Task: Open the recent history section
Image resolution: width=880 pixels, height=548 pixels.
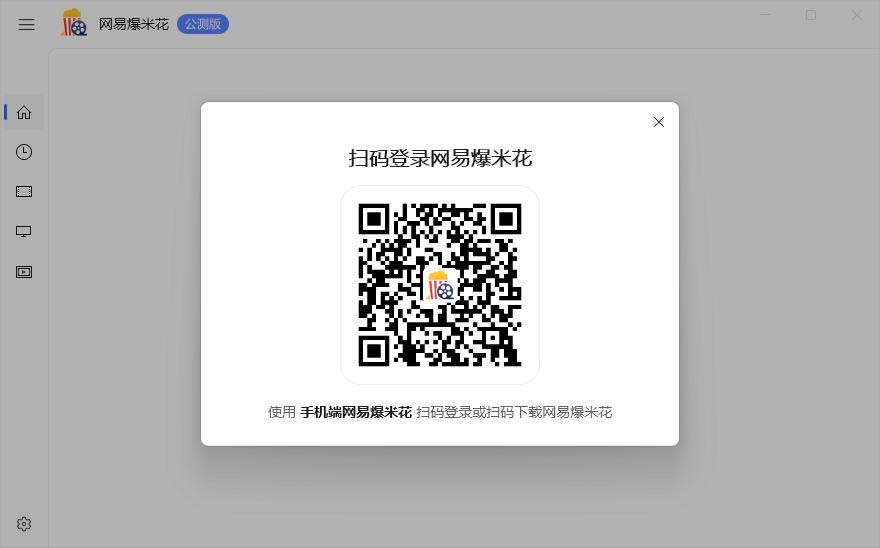Action: tap(24, 152)
